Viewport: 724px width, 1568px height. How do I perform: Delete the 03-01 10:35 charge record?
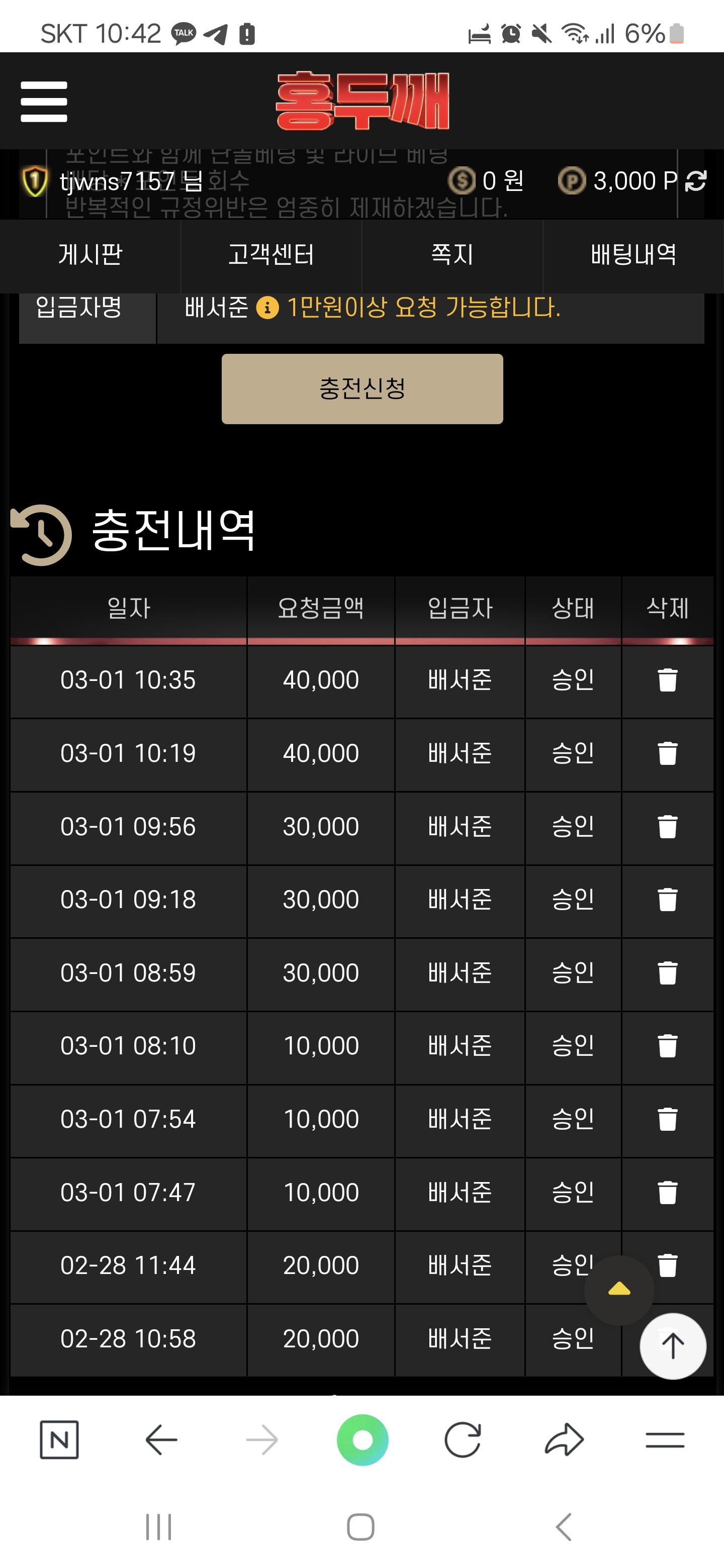(667, 680)
